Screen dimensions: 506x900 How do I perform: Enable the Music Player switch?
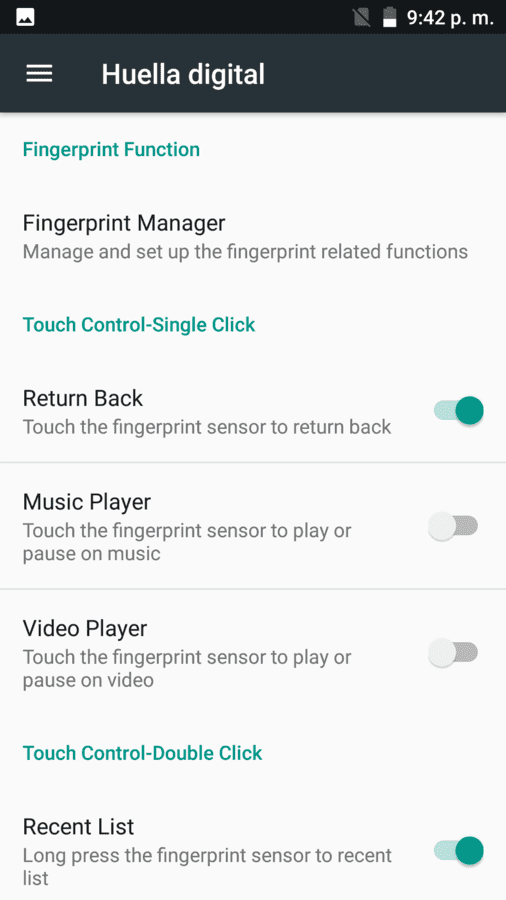(x=453, y=526)
